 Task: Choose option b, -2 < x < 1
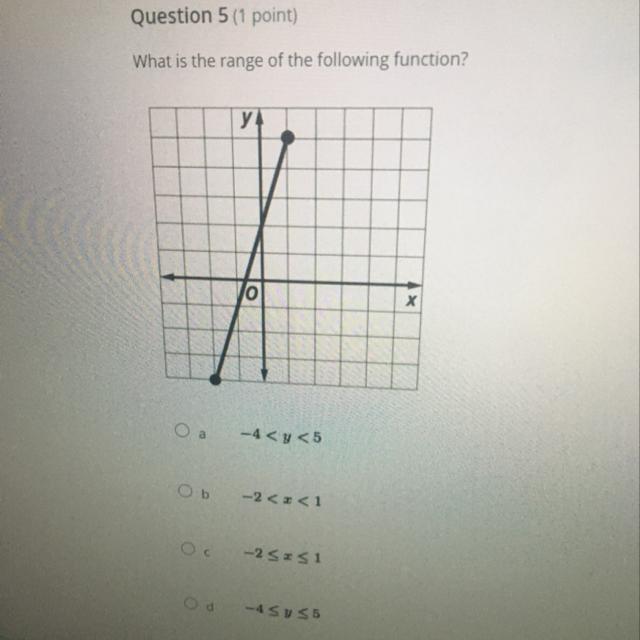point(184,491)
